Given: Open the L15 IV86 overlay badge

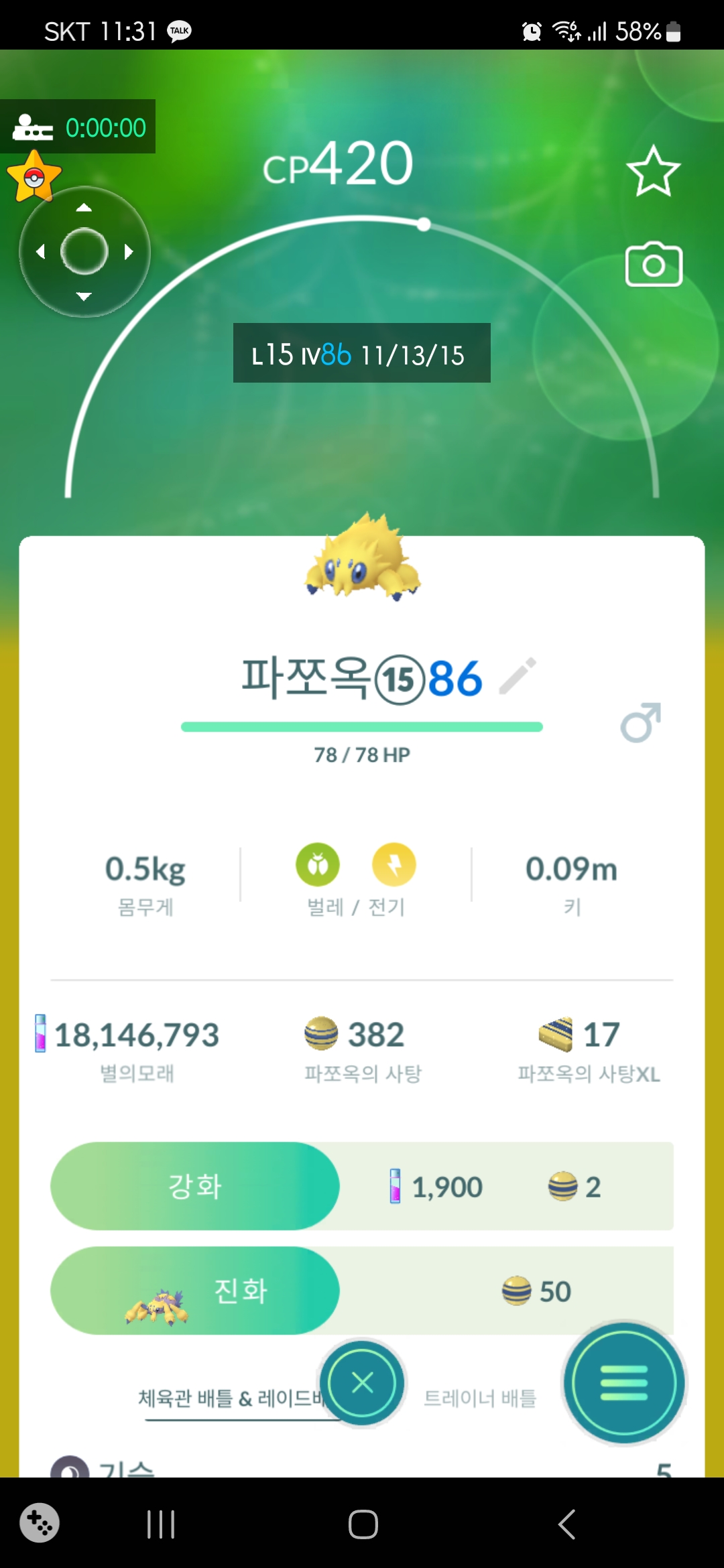Looking at the screenshot, I should point(361,353).
